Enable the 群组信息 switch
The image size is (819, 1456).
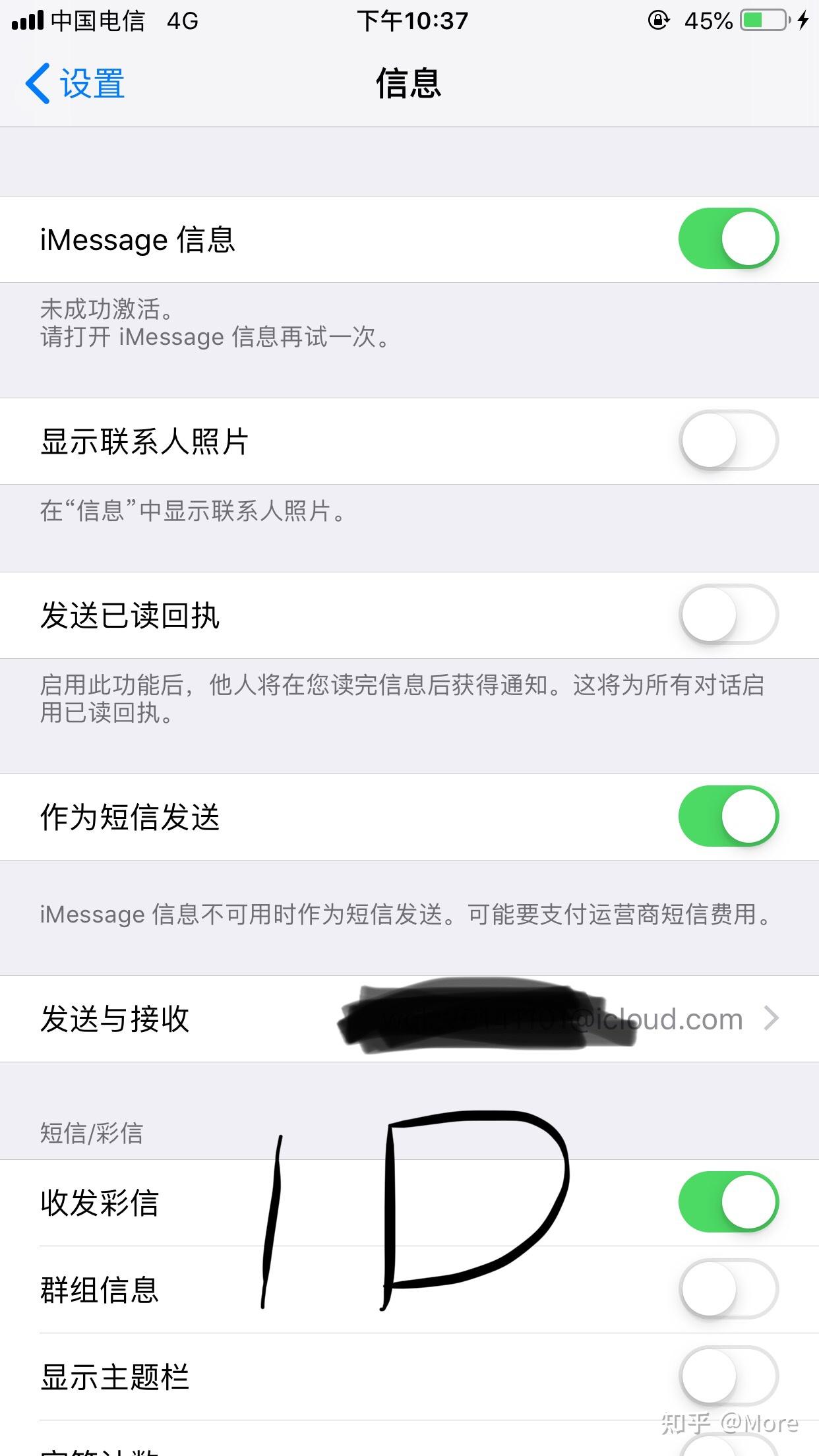click(728, 1289)
